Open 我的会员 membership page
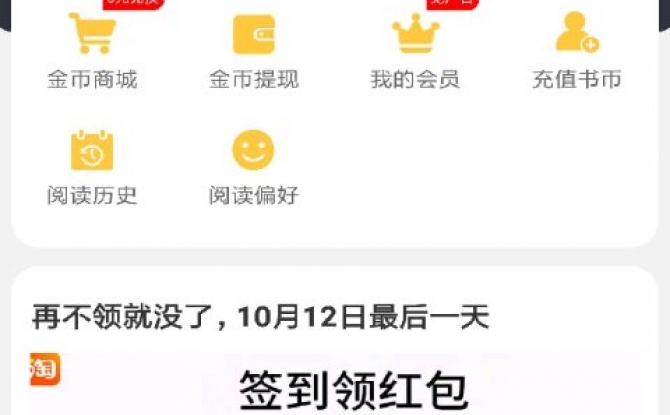Viewport: 670px width, 415px height. tap(415, 50)
